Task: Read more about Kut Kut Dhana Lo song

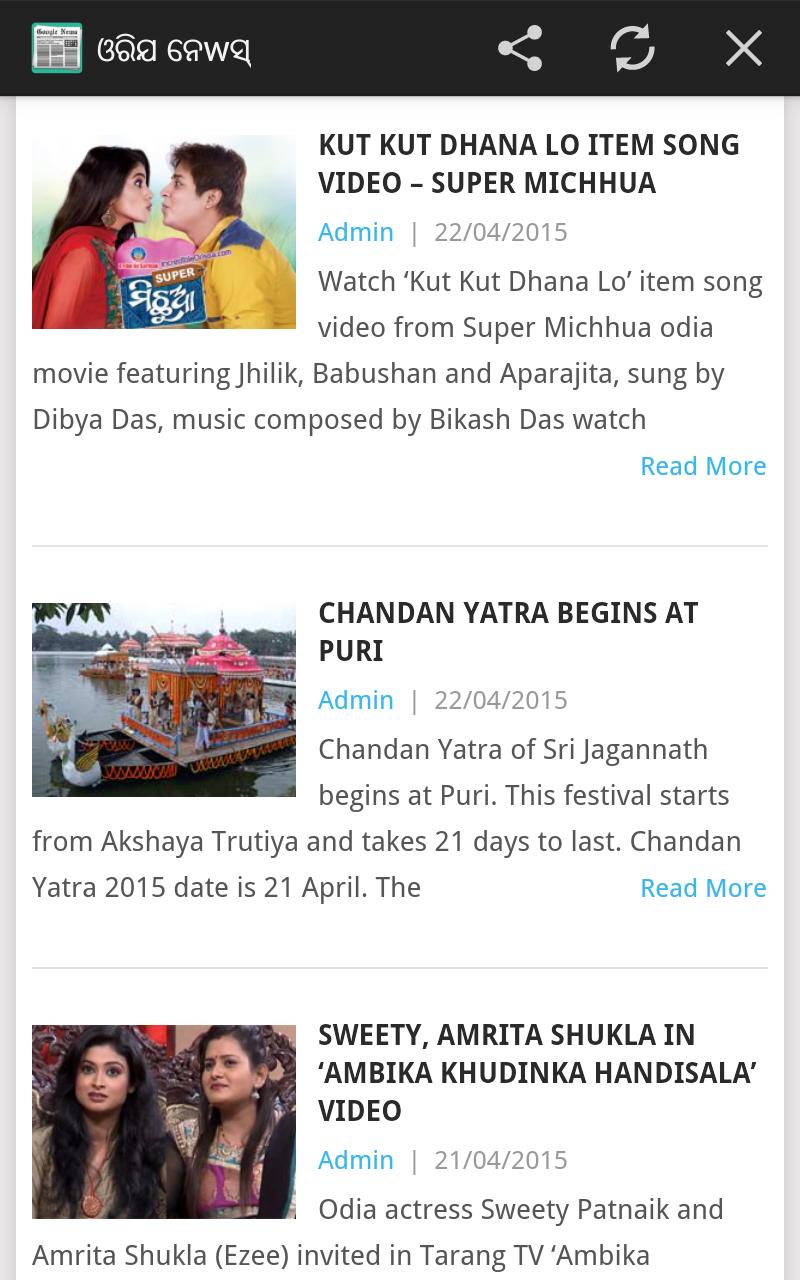Action: point(703,466)
